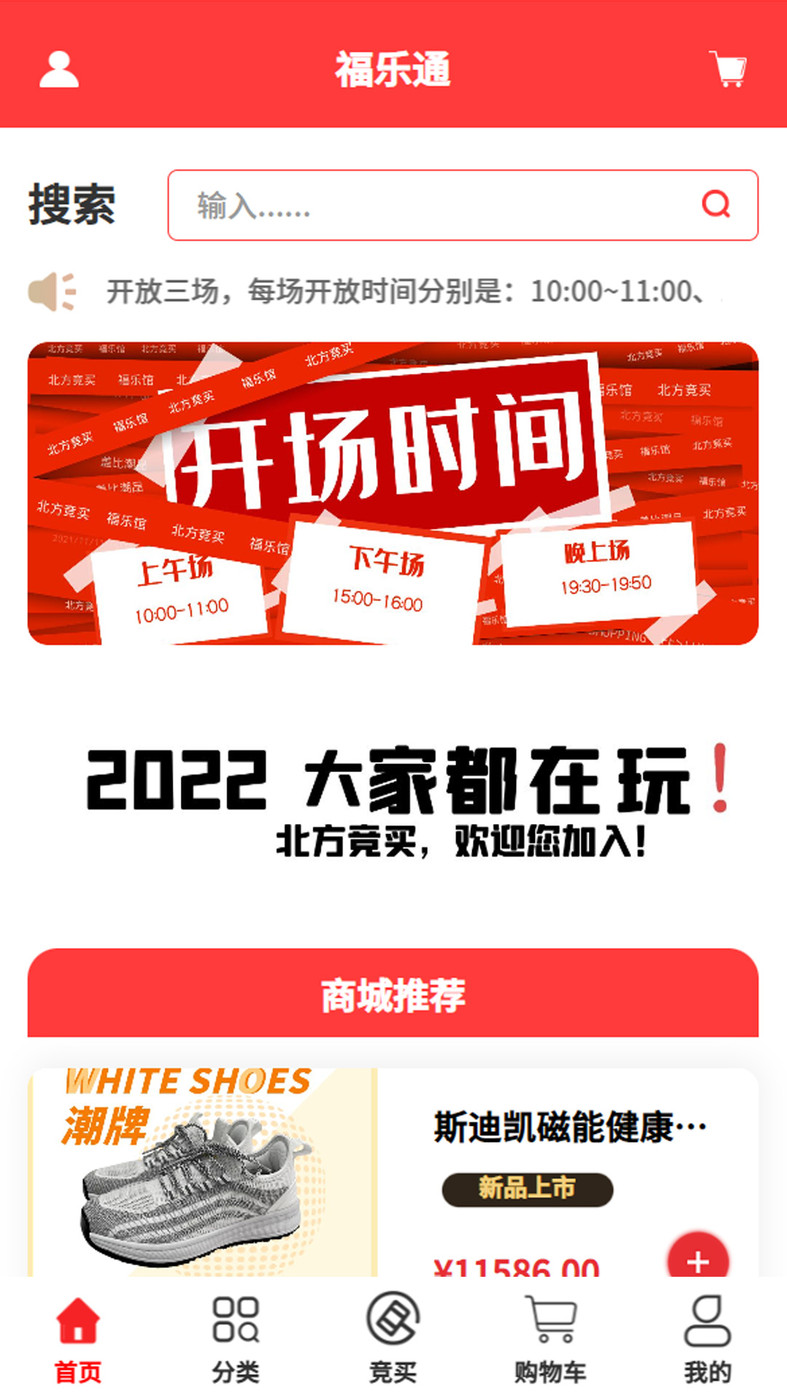Tap the 新品上市 label on product
Image resolution: width=787 pixels, height=1400 pixels.
(527, 1190)
